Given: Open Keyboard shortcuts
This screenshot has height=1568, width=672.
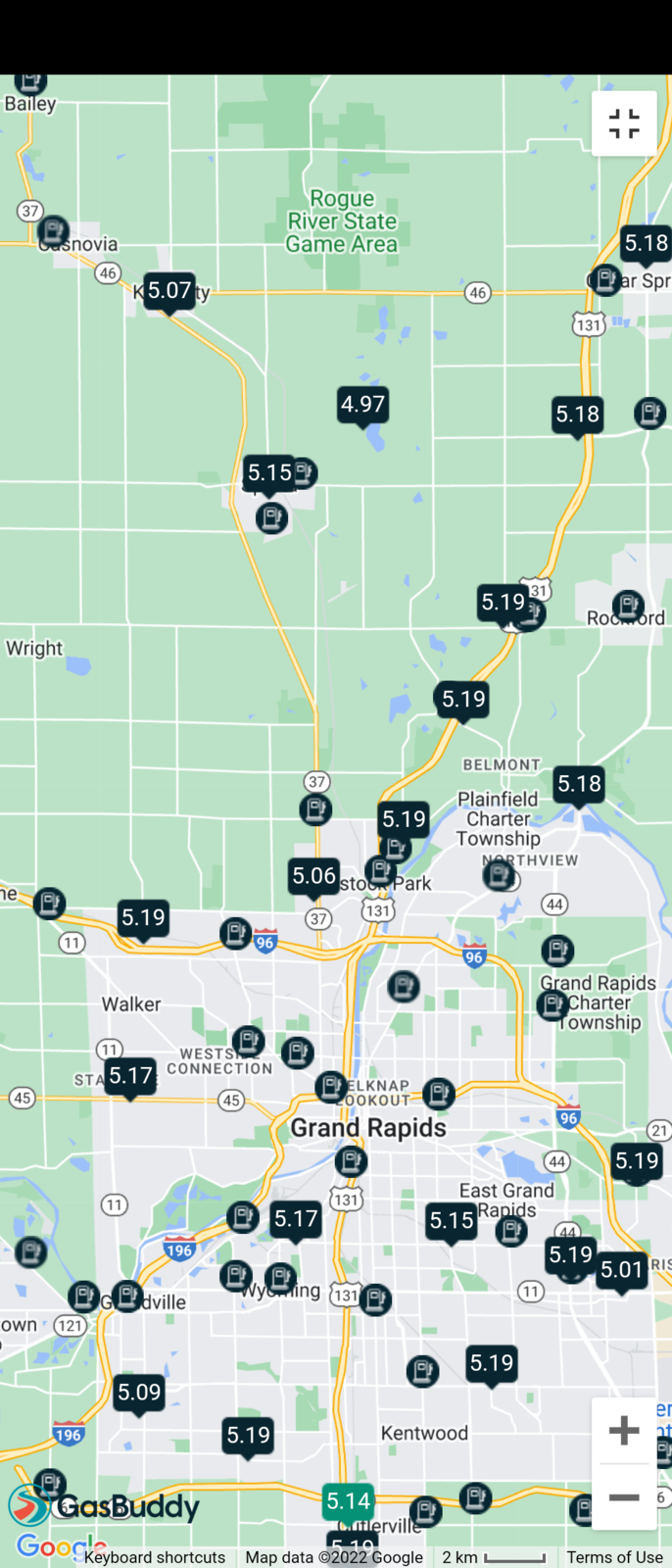Looking at the screenshot, I should [155, 1557].
